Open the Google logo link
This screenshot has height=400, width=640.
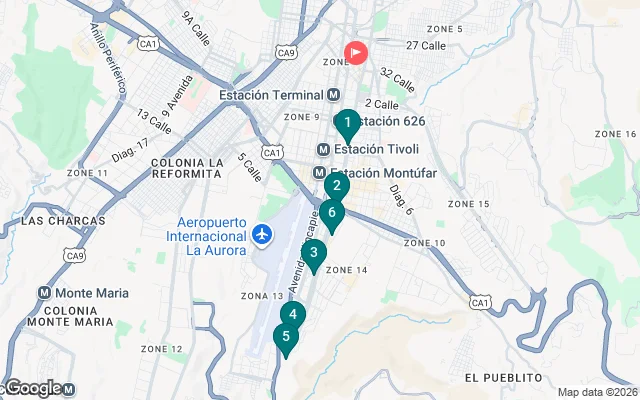point(33,388)
